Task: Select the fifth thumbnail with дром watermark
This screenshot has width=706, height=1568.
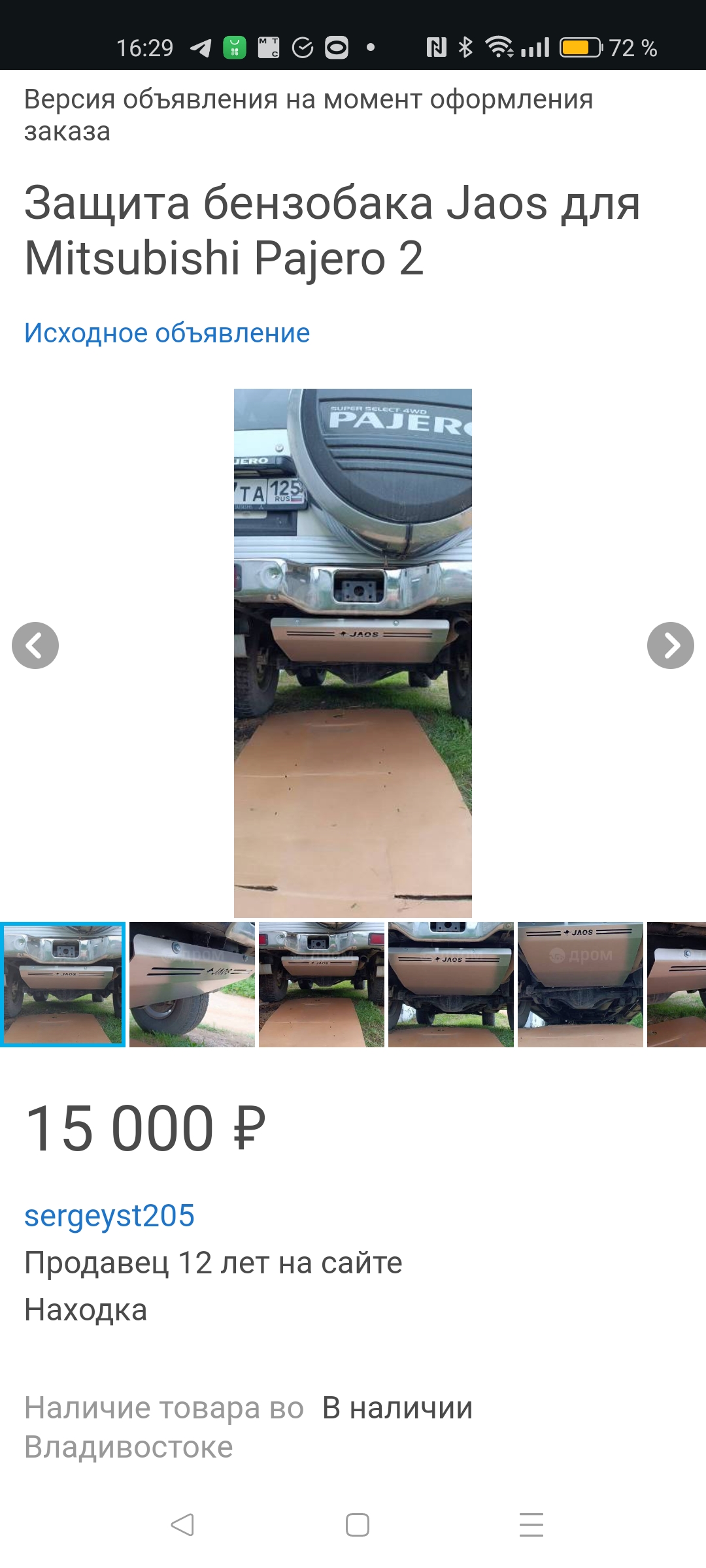Action: (580, 985)
